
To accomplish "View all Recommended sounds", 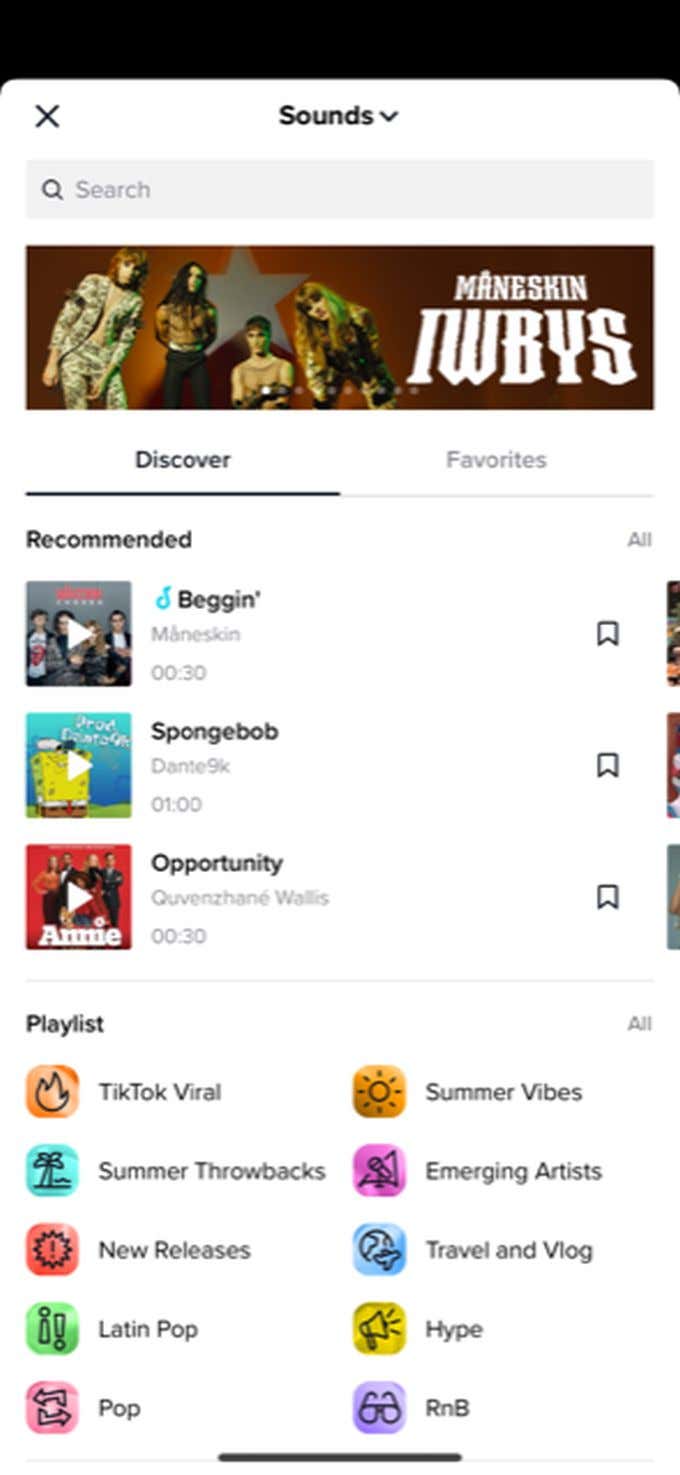I will pos(639,540).
